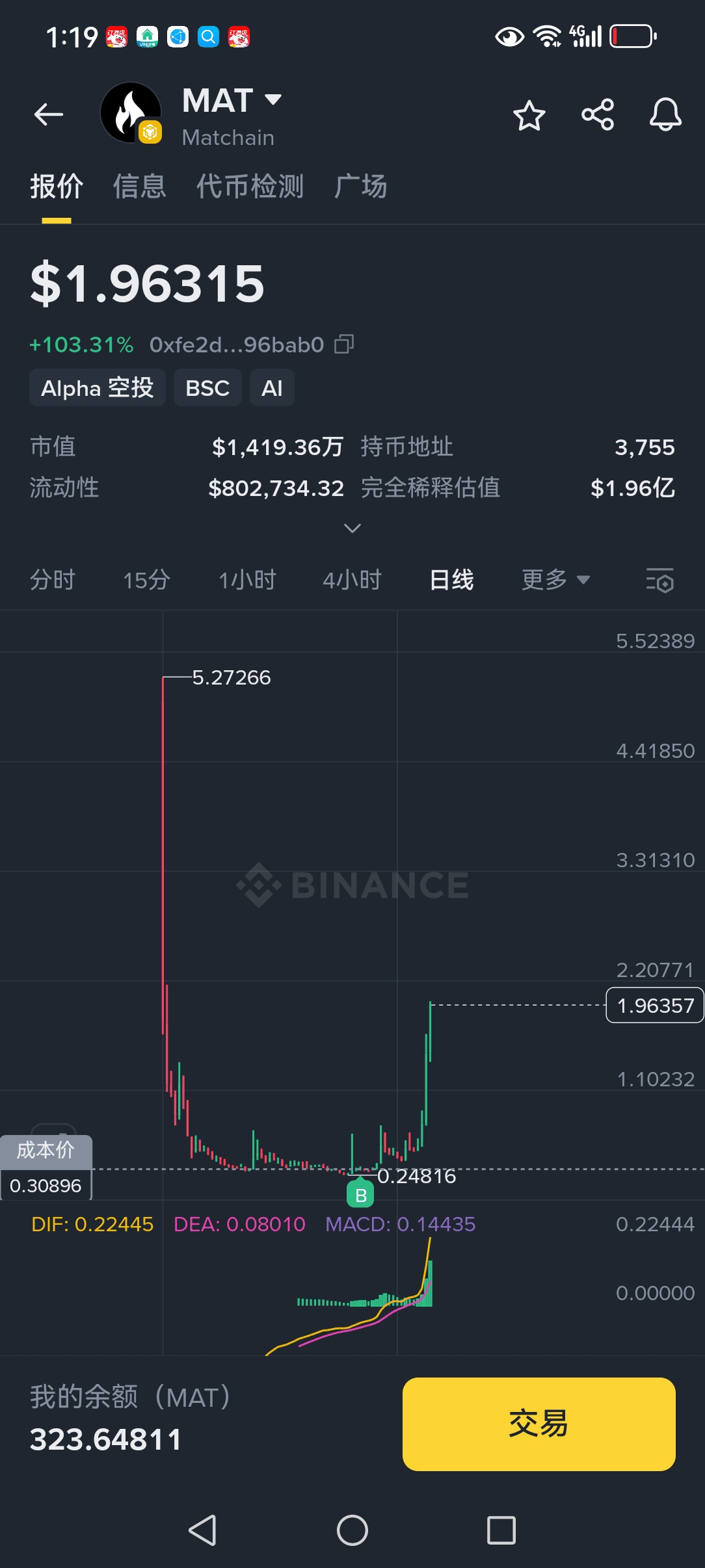Switch to the 信息 tab

point(140,187)
